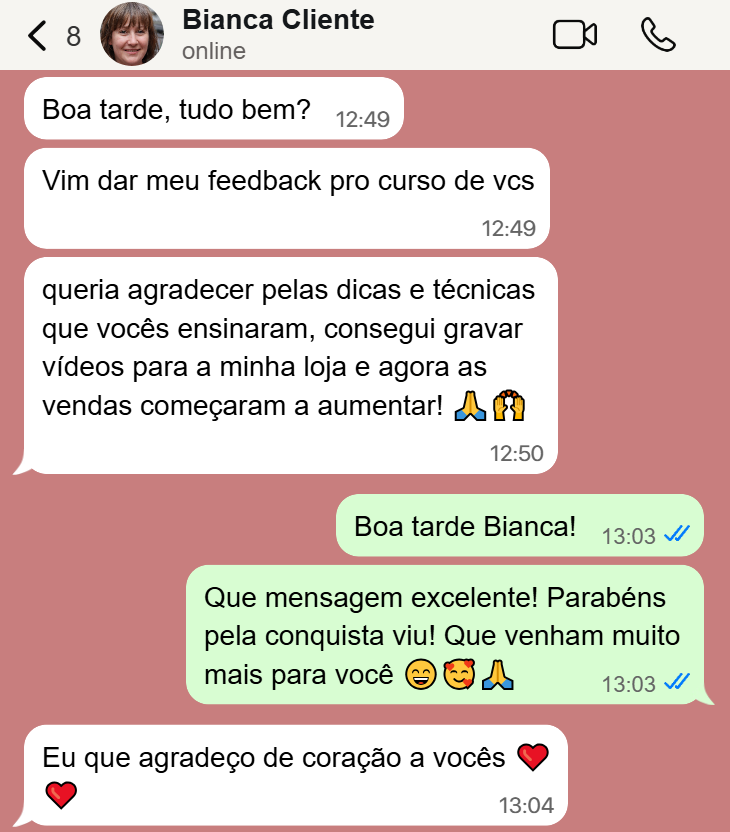730x832 pixels.
Task: Open Bianca Cliente's profile photo
Action: tap(132, 35)
